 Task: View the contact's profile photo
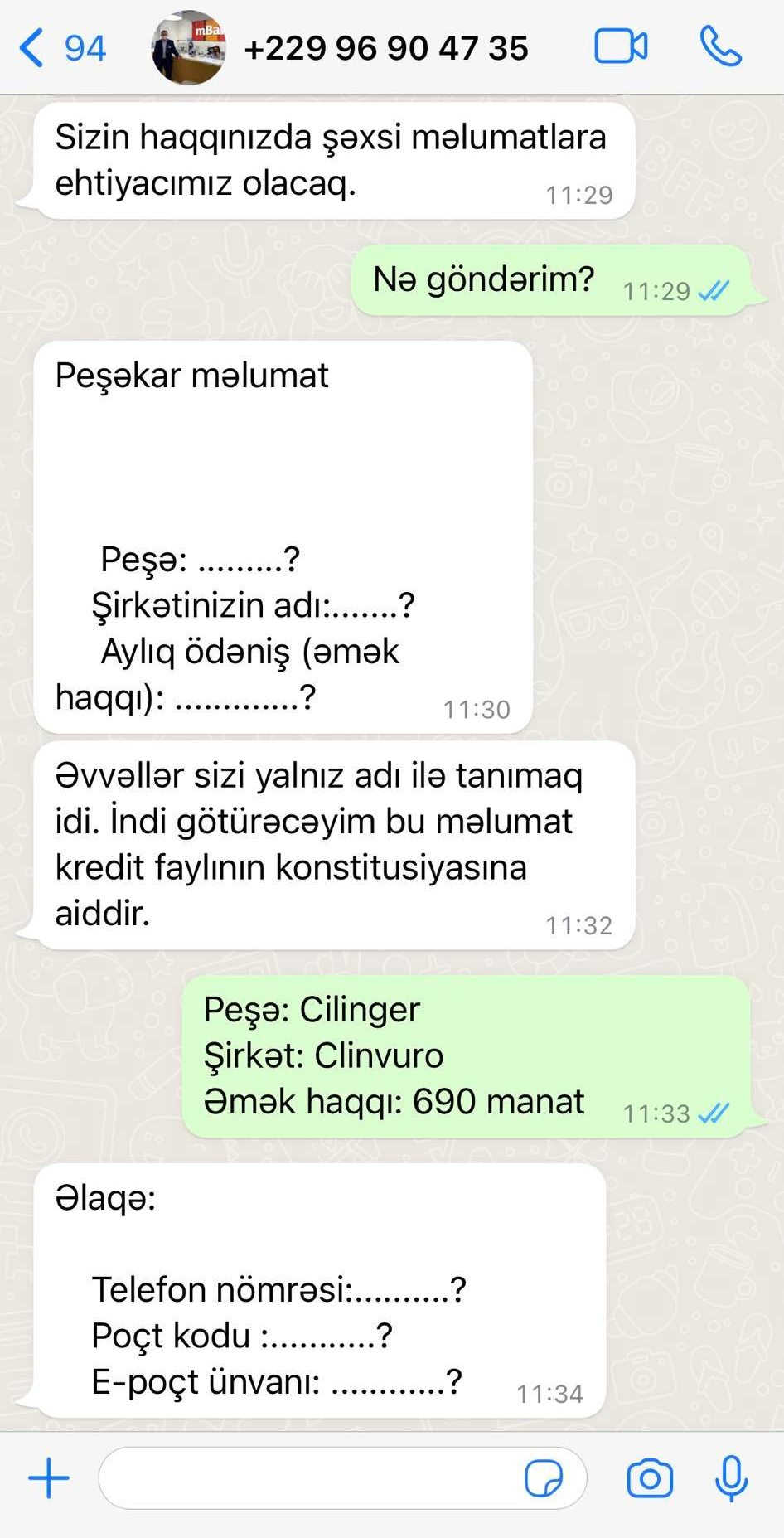tap(189, 48)
